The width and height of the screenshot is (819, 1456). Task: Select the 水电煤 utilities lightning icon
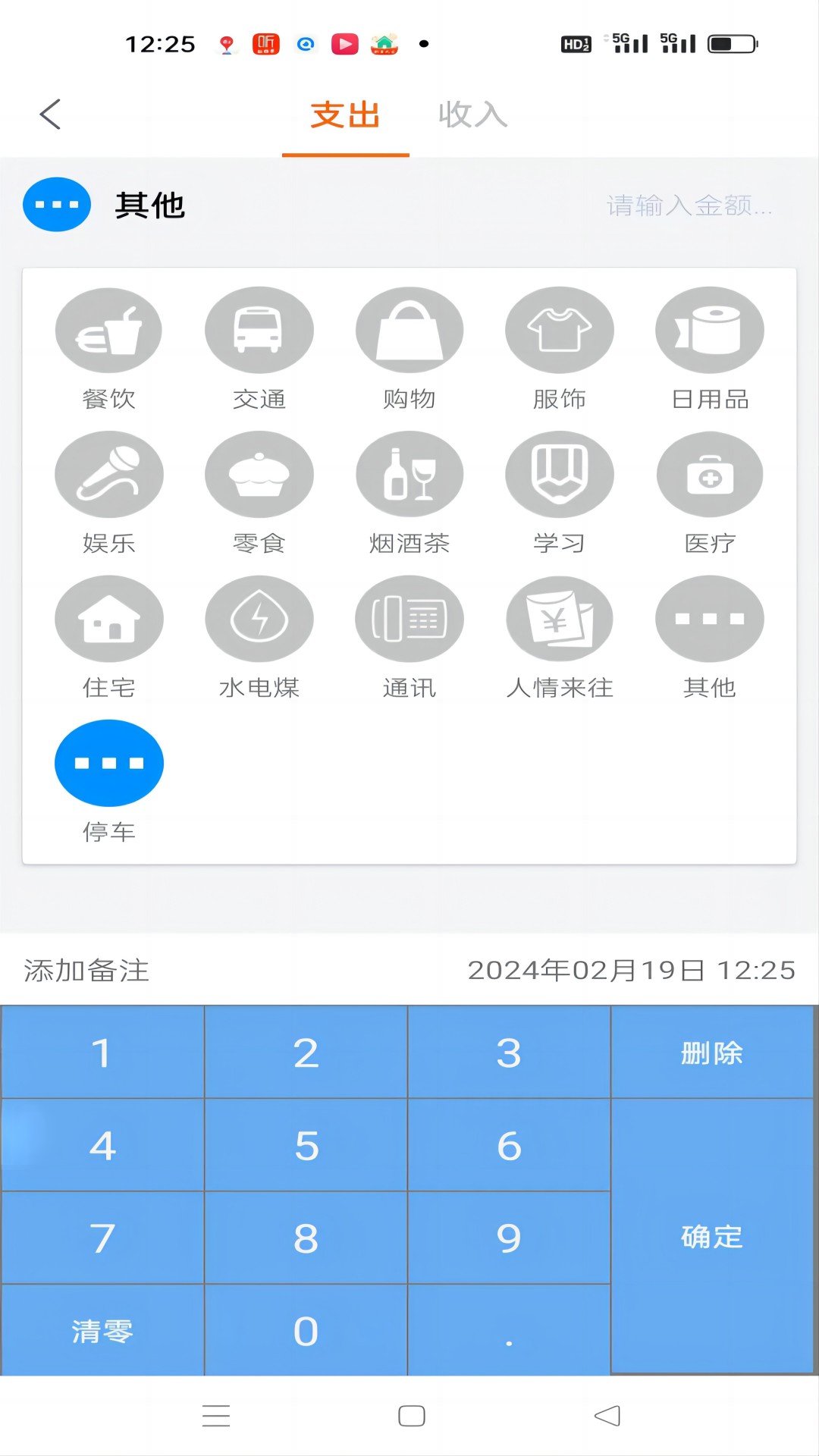pos(259,618)
